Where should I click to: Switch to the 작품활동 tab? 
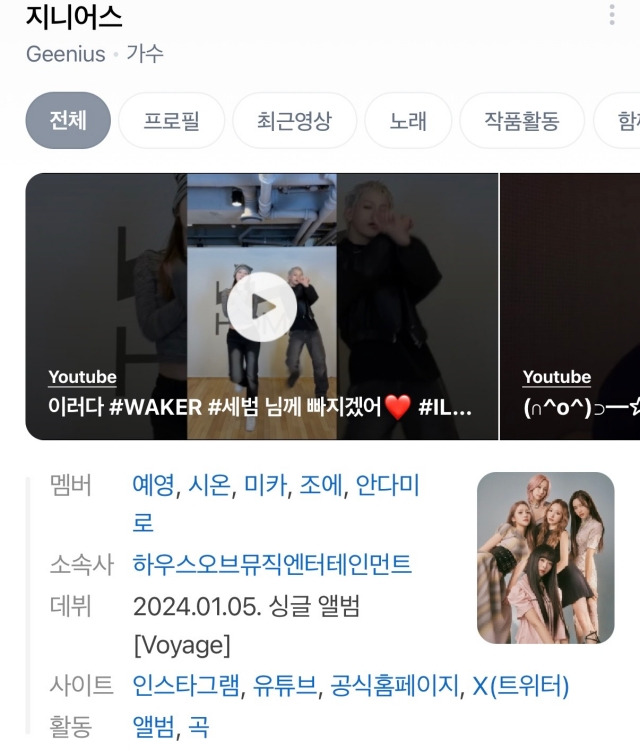pos(521,121)
